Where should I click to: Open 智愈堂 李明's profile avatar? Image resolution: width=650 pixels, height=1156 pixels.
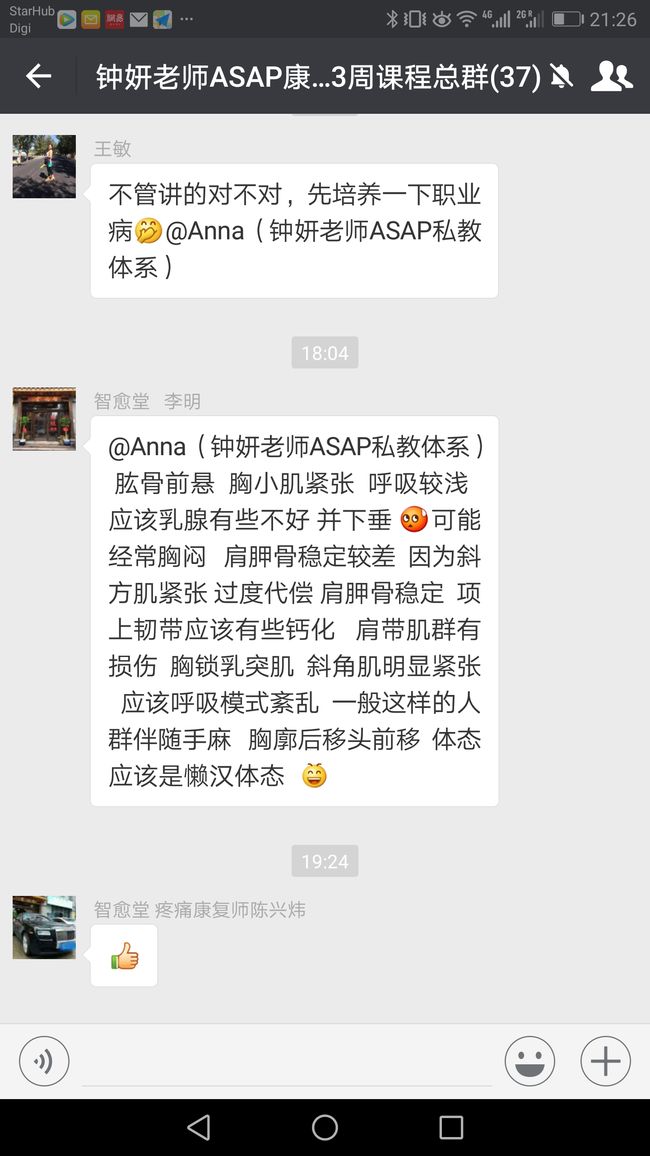(x=44, y=418)
